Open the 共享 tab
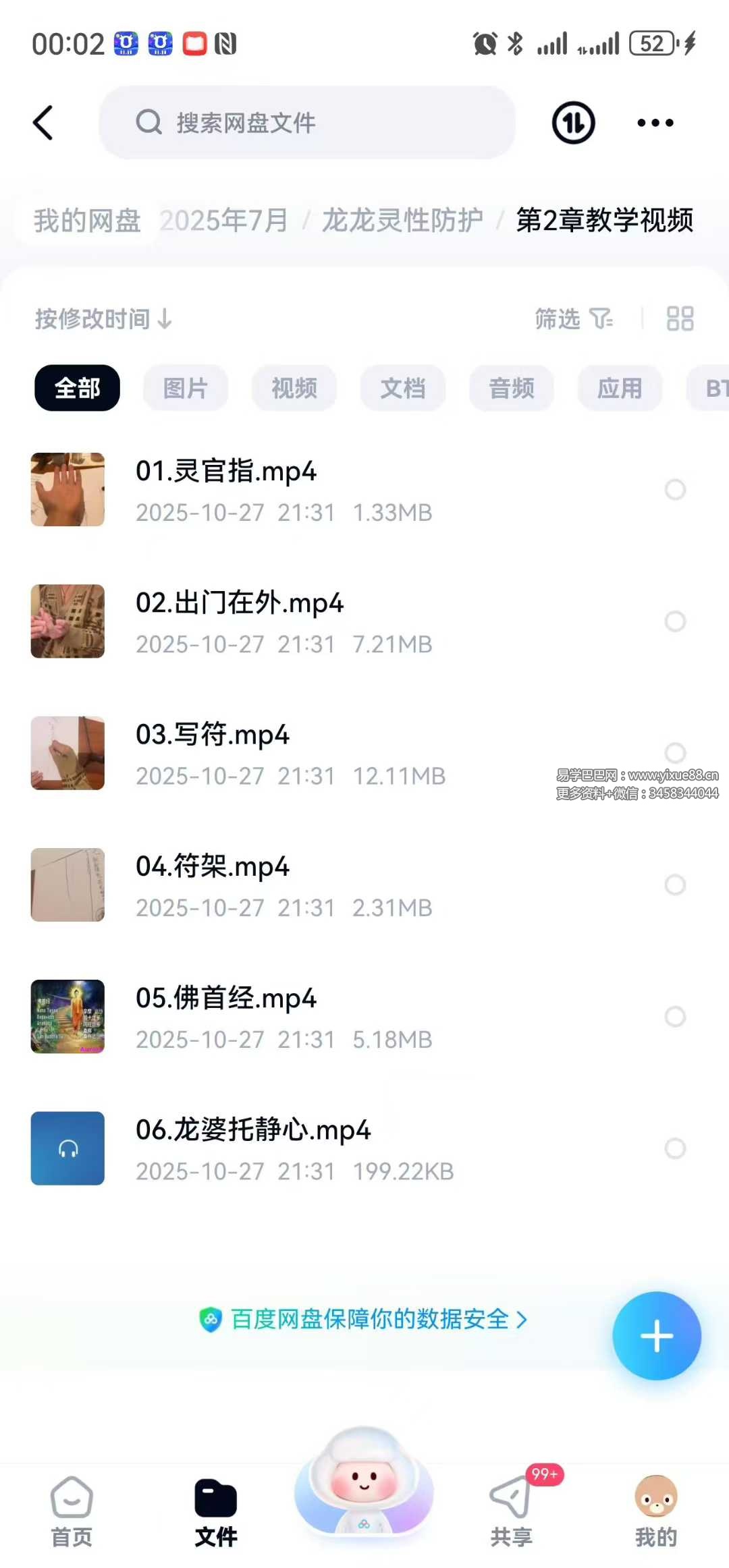Viewport: 729px width, 1568px height. pyautogui.click(x=512, y=1512)
